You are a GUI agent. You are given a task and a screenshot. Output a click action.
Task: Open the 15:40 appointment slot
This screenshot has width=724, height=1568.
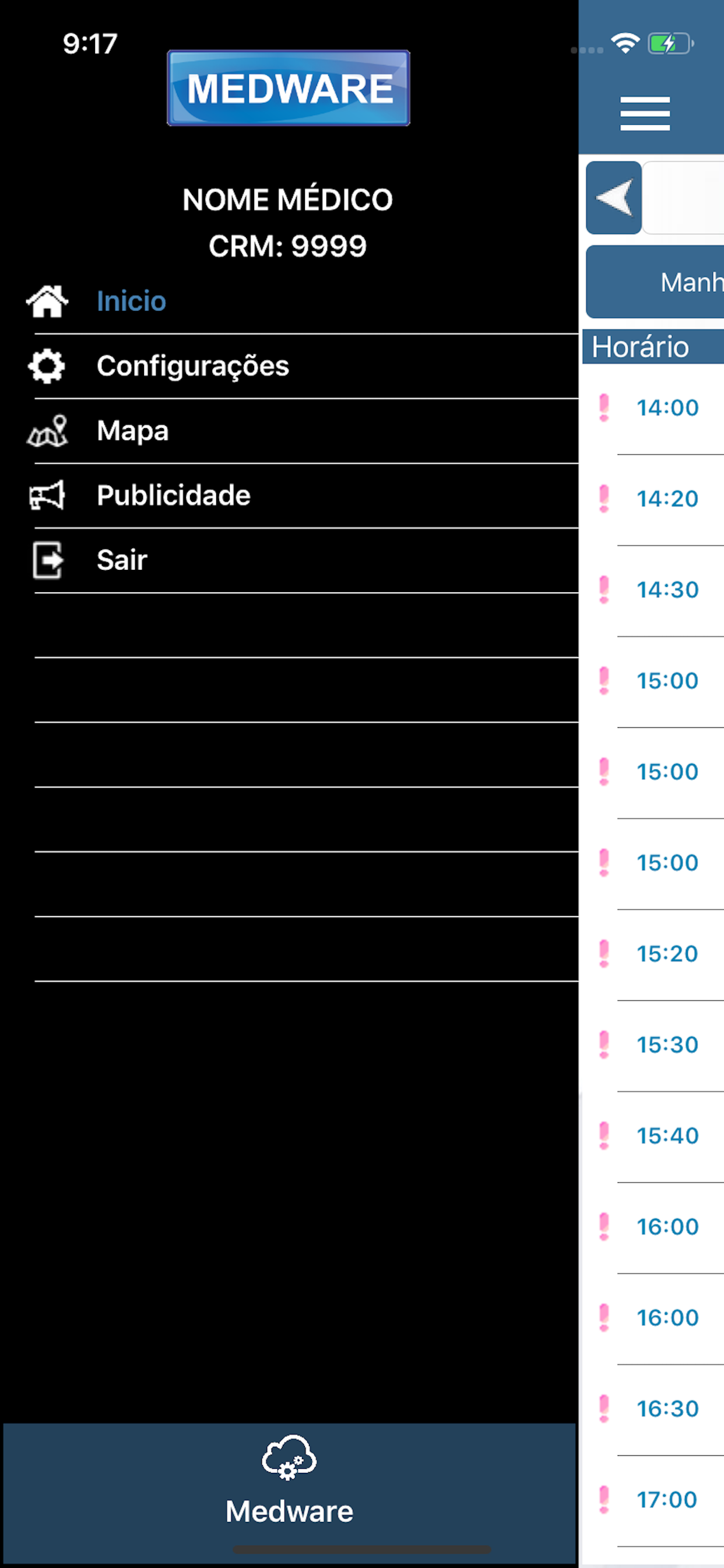pos(653,1136)
